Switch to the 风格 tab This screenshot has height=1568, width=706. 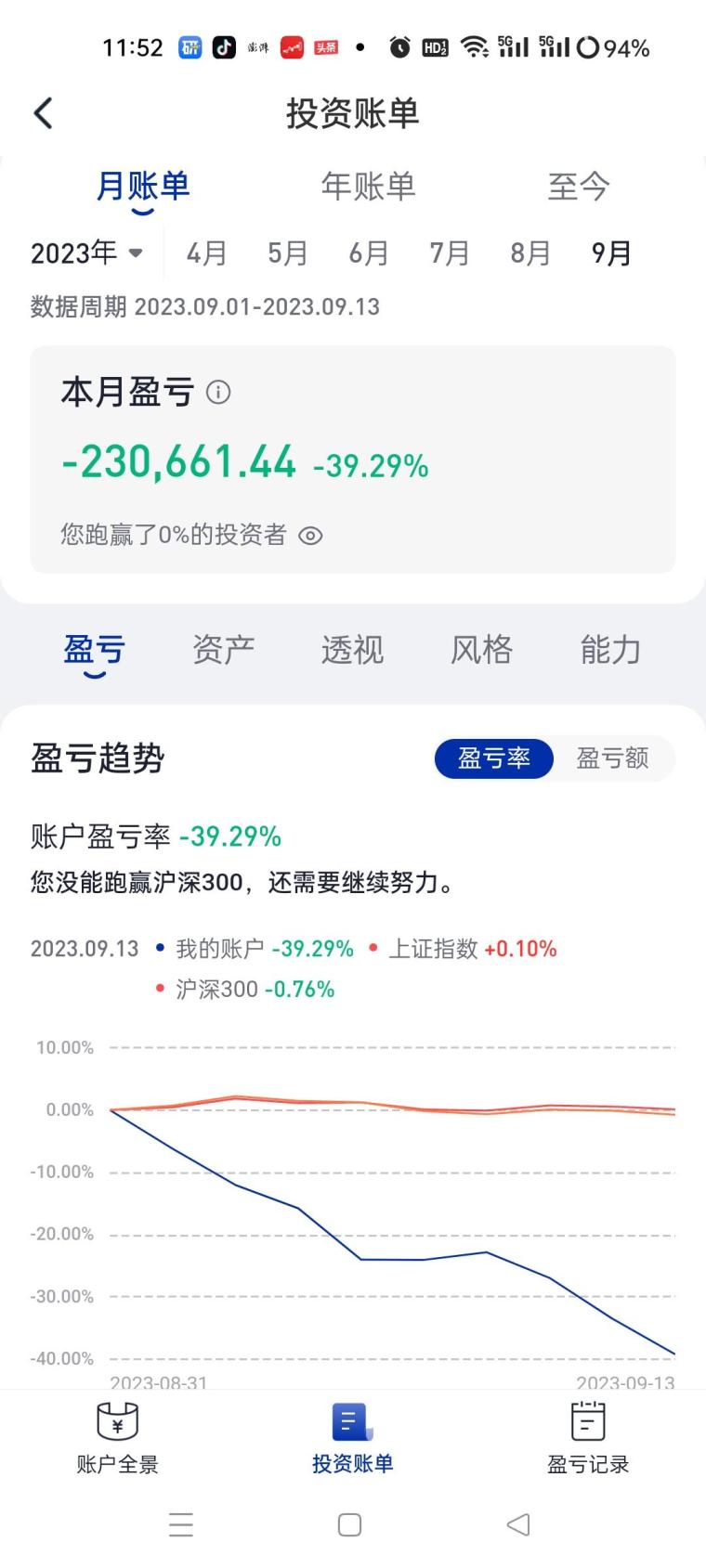pos(481,650)
